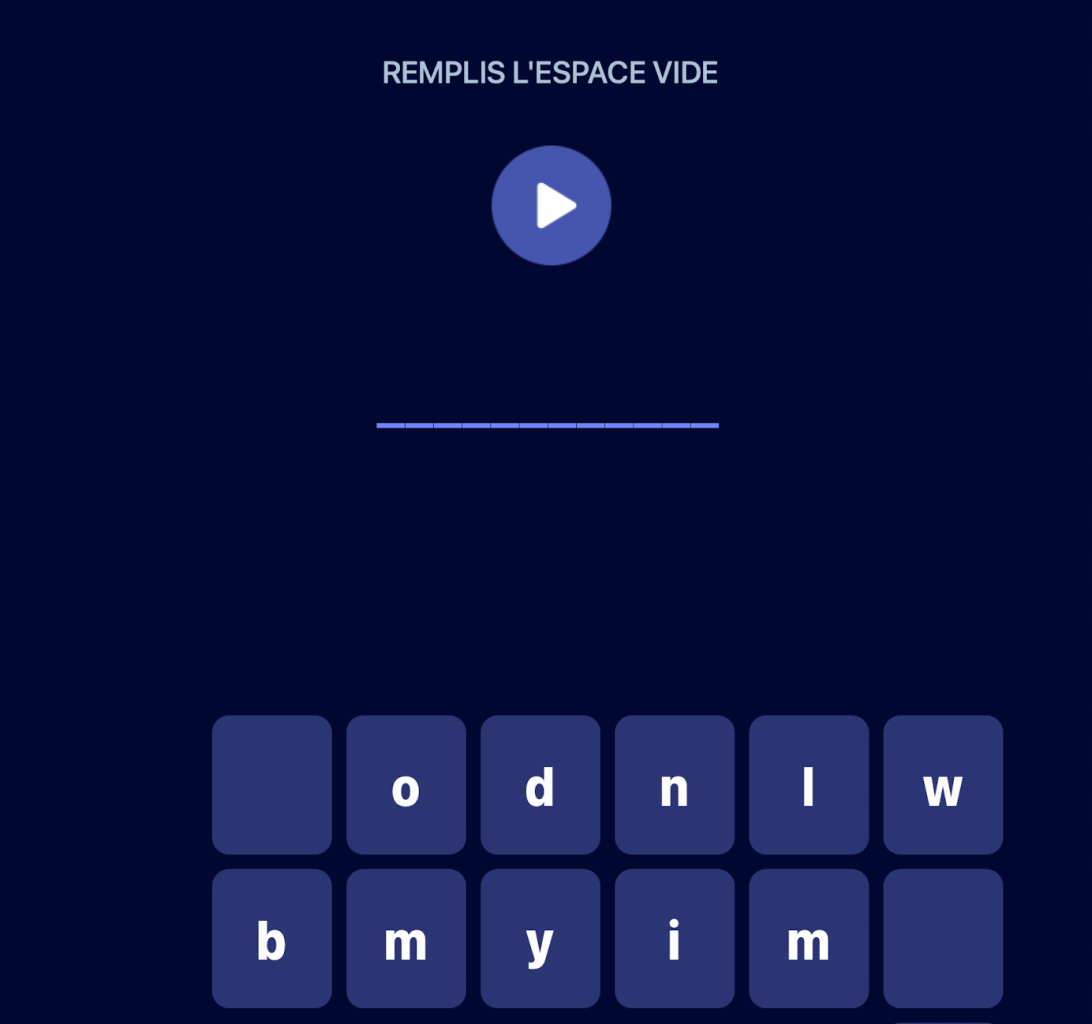This screenshot has height=1024, width=1092.
Task: Select the letter o tile
Action: (x=406, y=785)
